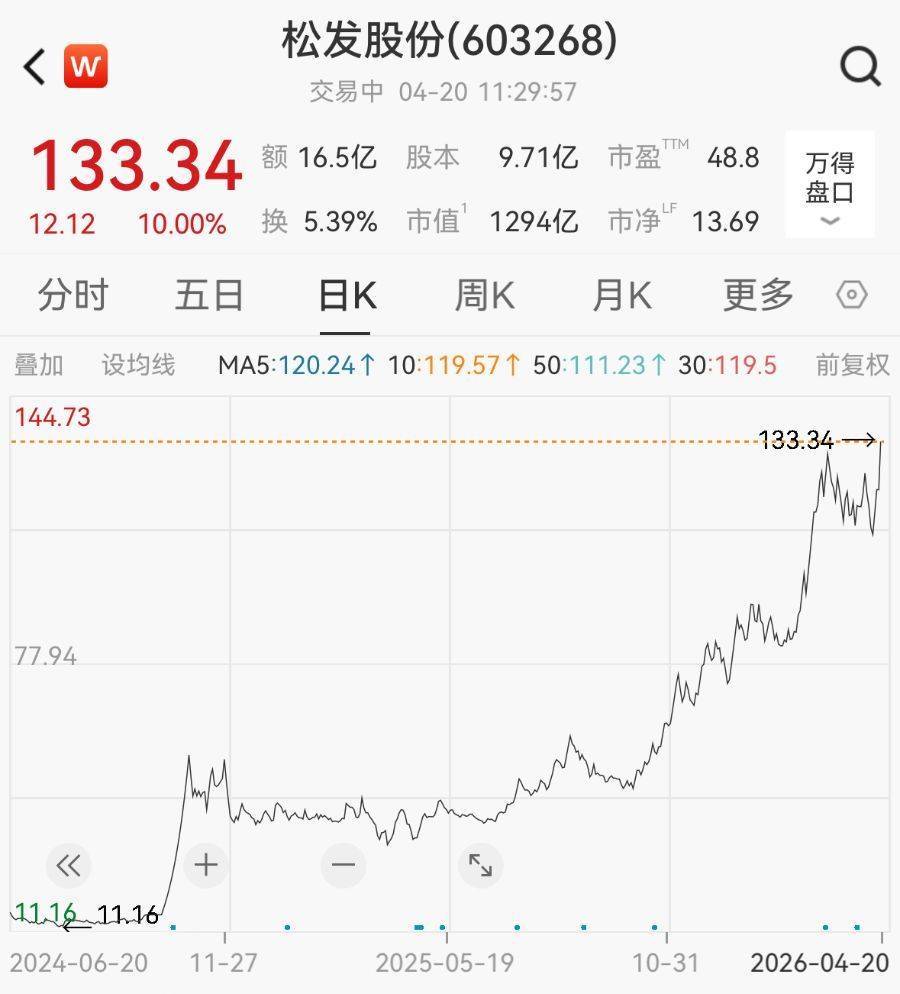Expand chart to full screen

[480, 865]
